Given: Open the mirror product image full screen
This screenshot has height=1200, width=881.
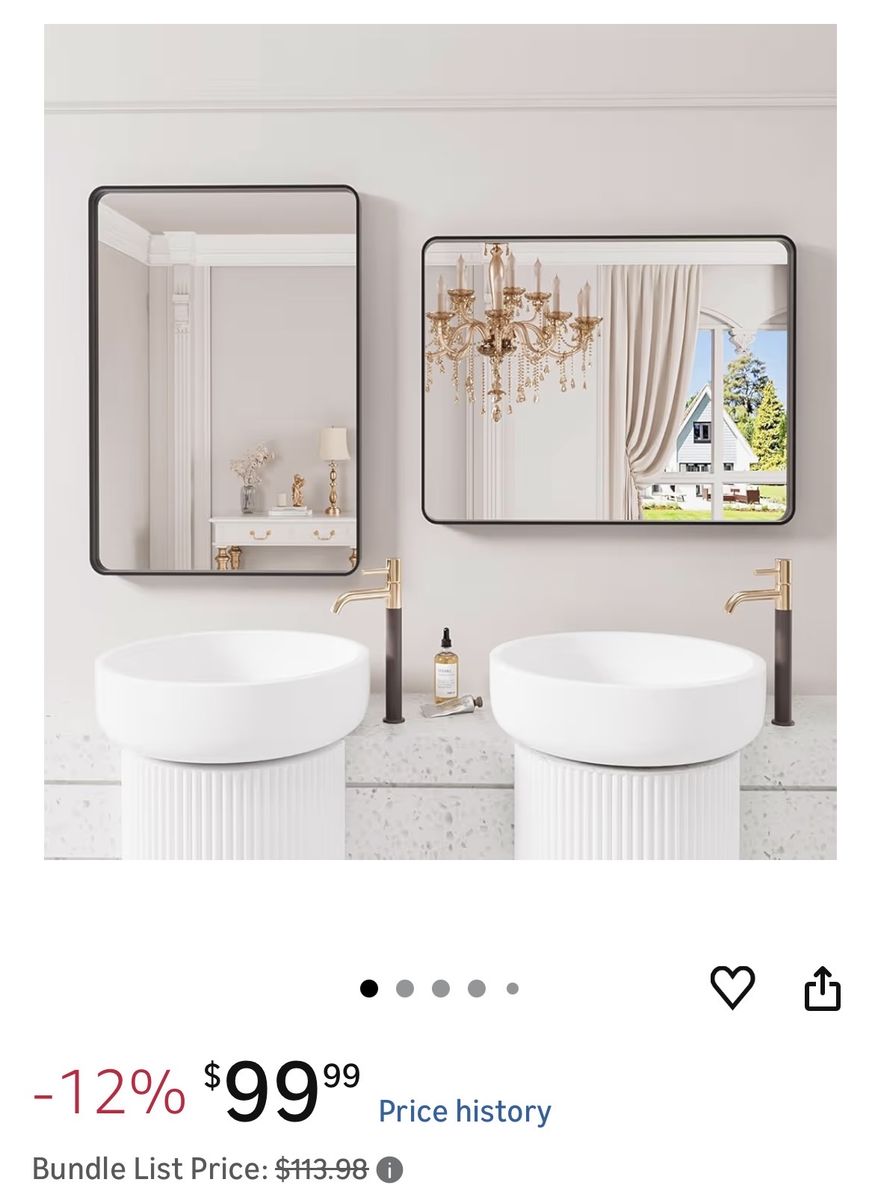Looking at the screenshot, I should (x=440, y=441).
